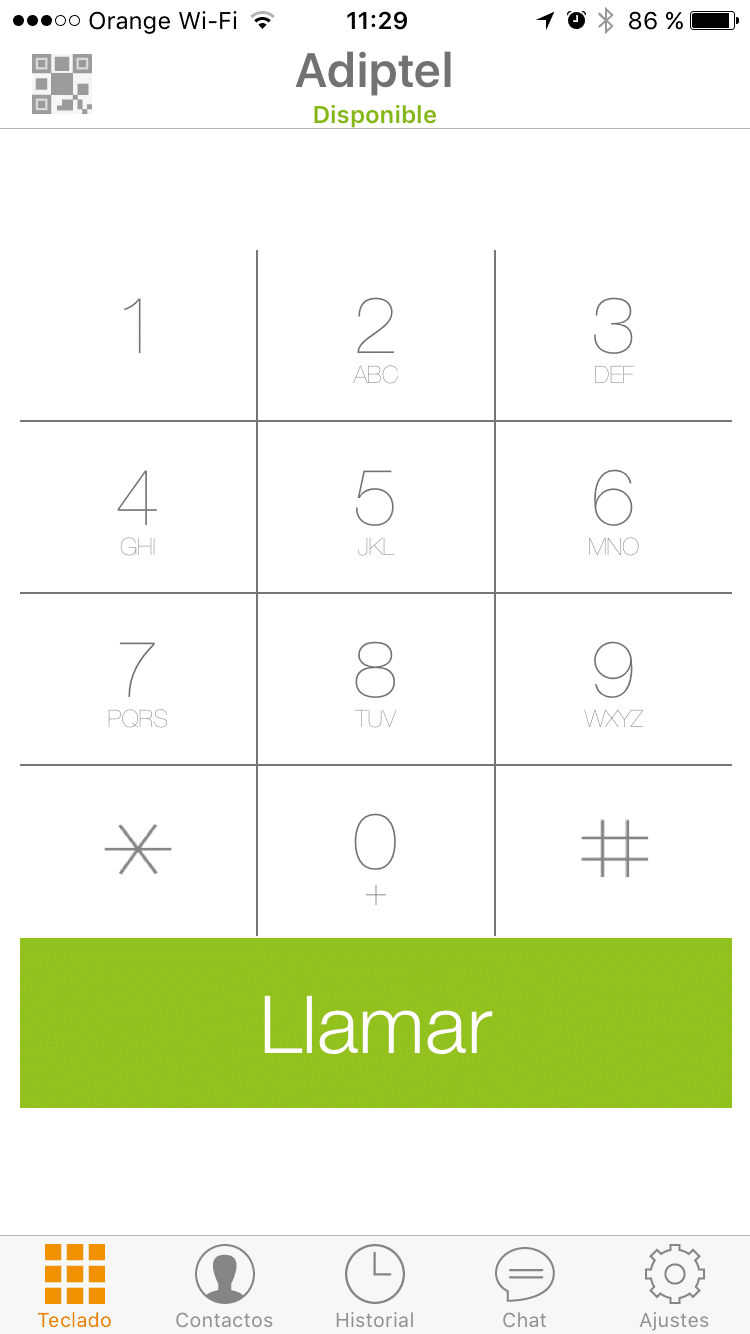The width and height of the screenshot is (750, 1334).
Task: Enter digit 9 WXYZ
Action: tap(614, 679)
